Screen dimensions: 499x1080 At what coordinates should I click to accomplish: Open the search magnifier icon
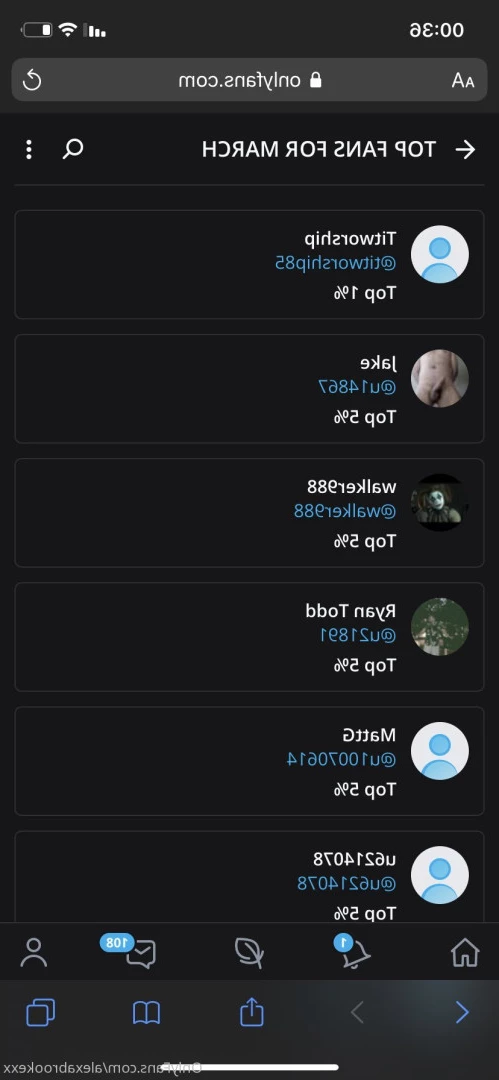73,149
